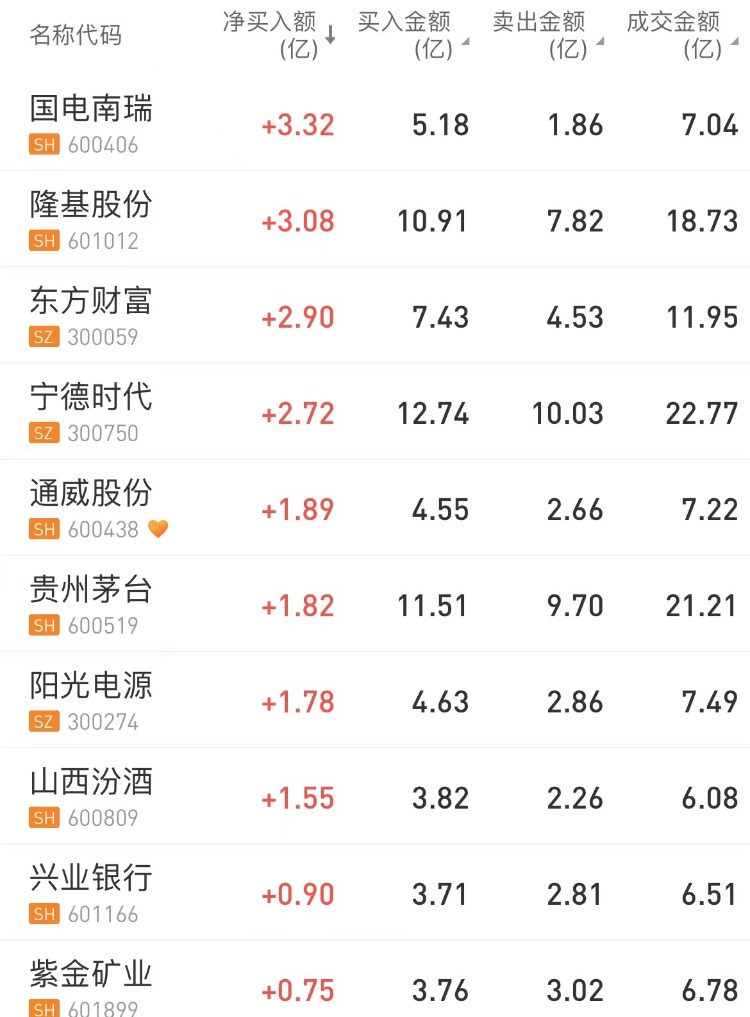Viewport: 750px width, 1017px height.
Task: Select the 通威股份 row
Action: [x=91, y=493]
